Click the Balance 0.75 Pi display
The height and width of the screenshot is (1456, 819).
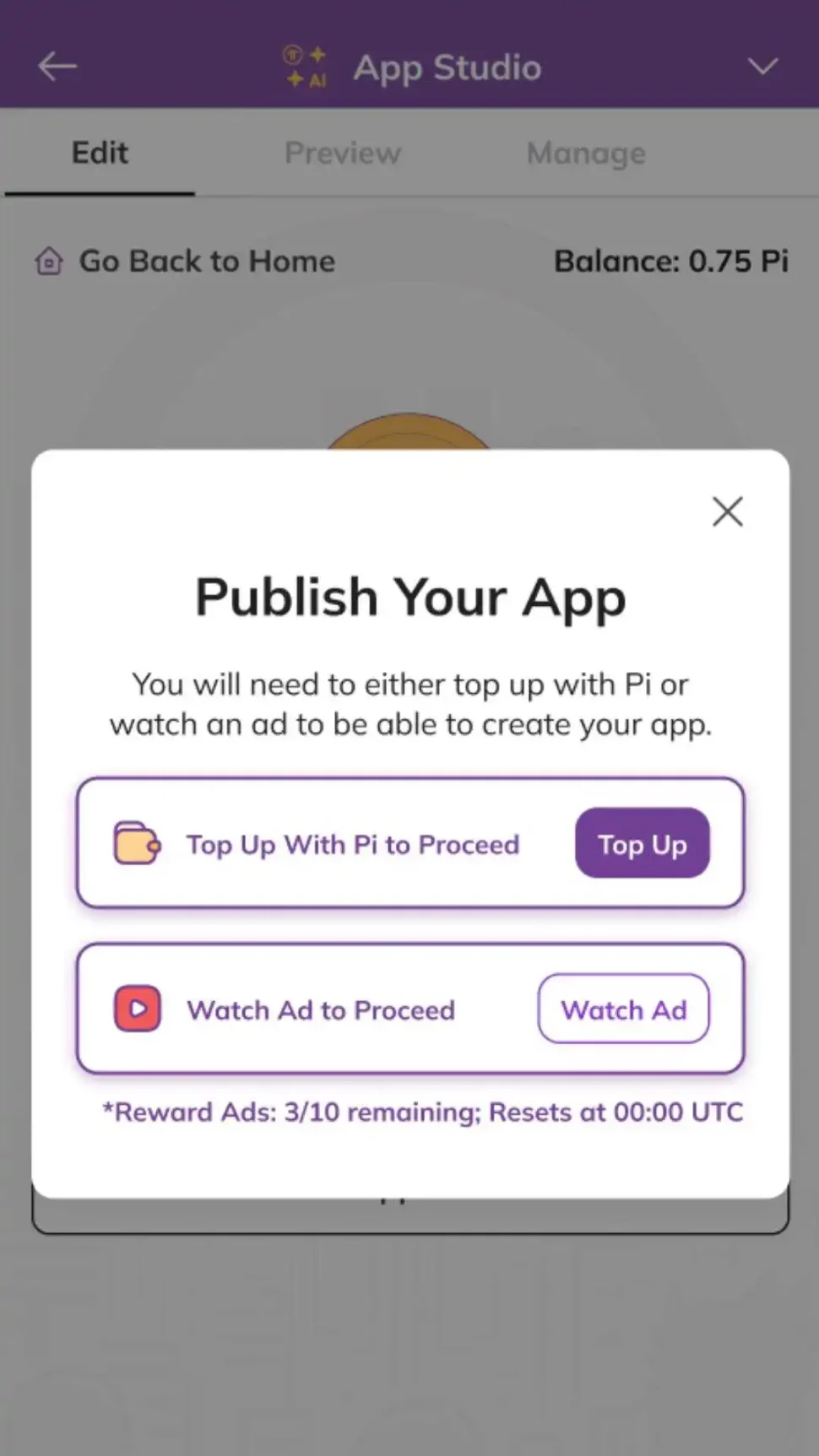click(671, 261)
